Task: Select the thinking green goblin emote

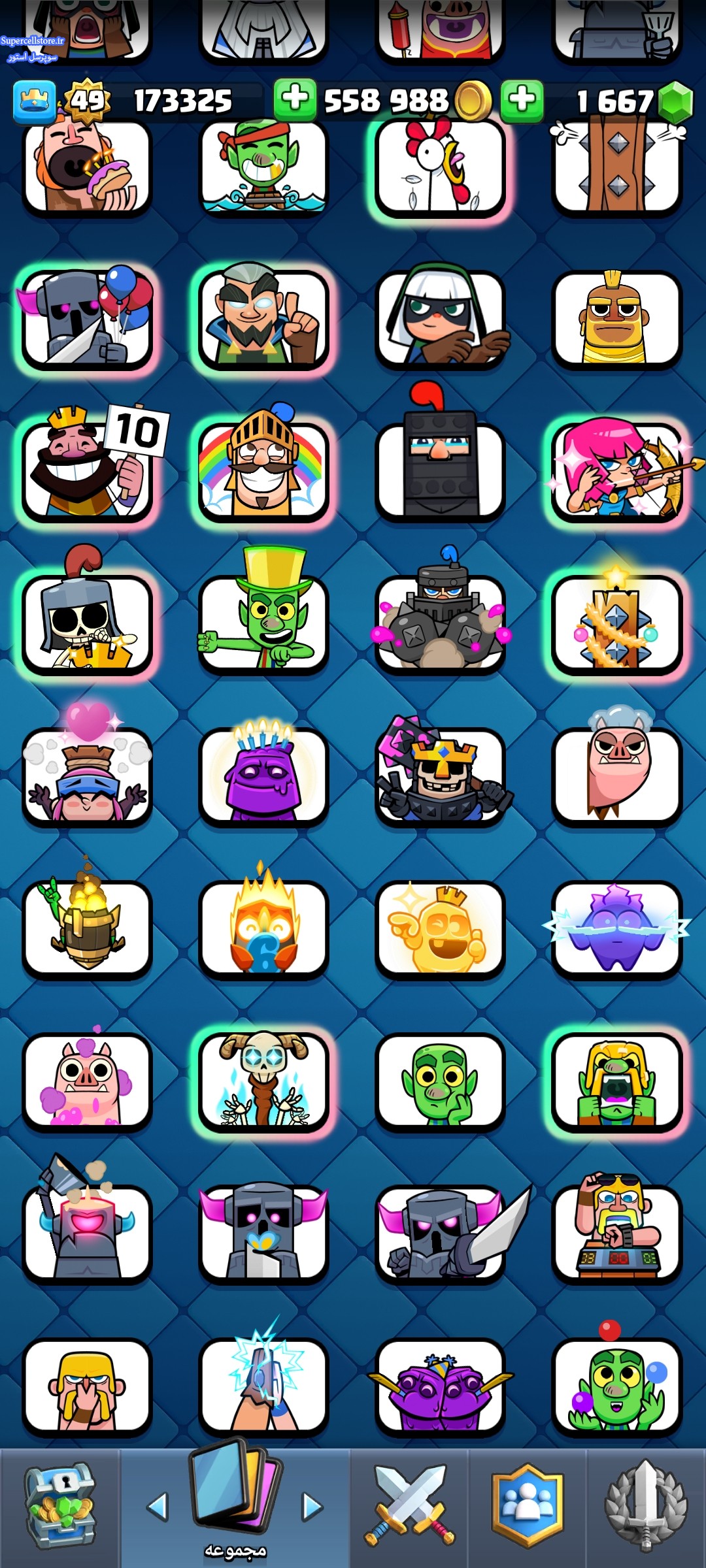Action: [440, 1081]
